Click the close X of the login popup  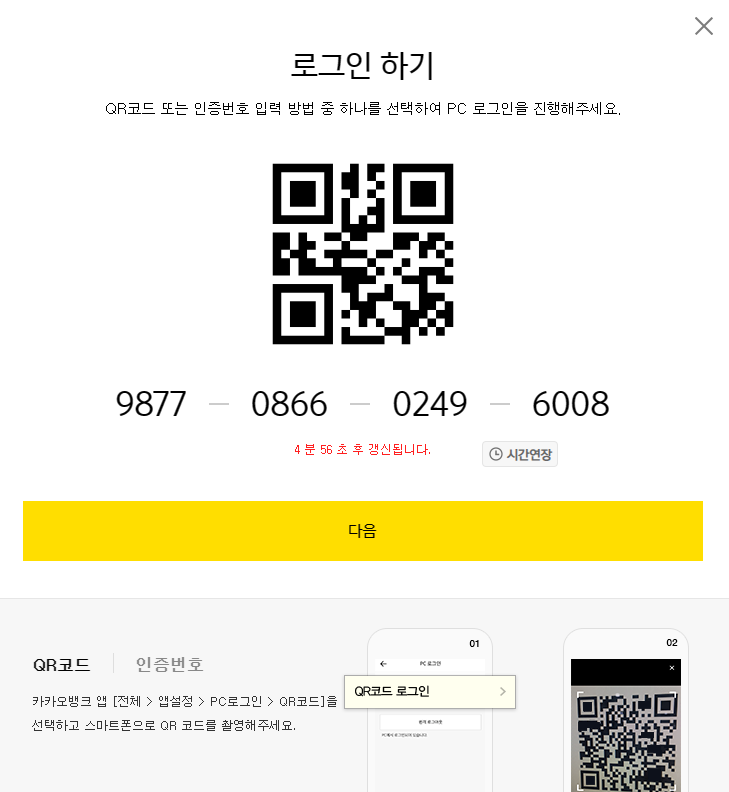click(x=704, y=27)
